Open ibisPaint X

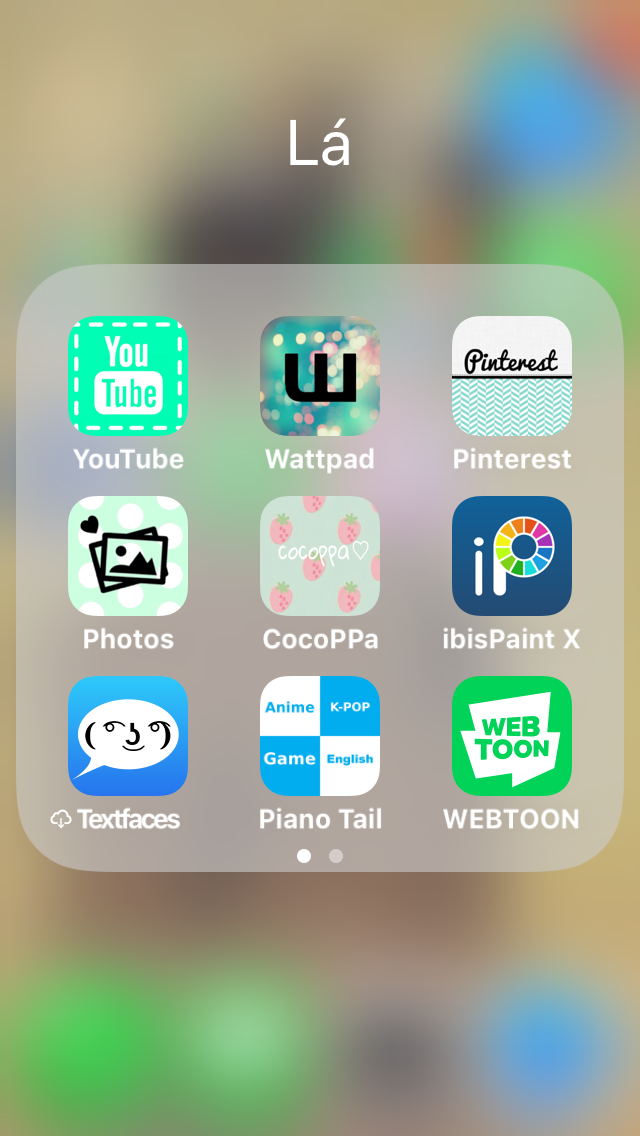tap(512, 556)
